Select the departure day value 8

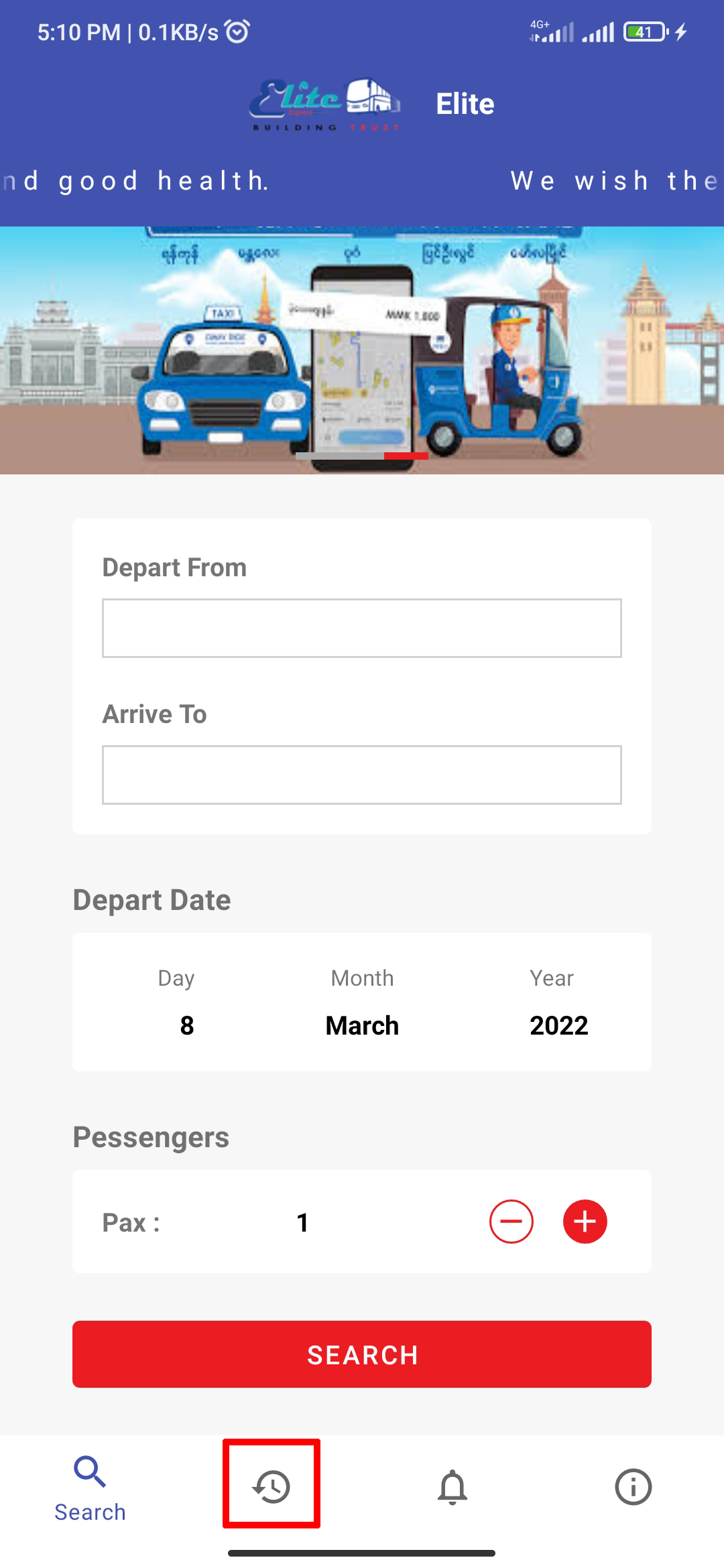[x=186, y=1025]
